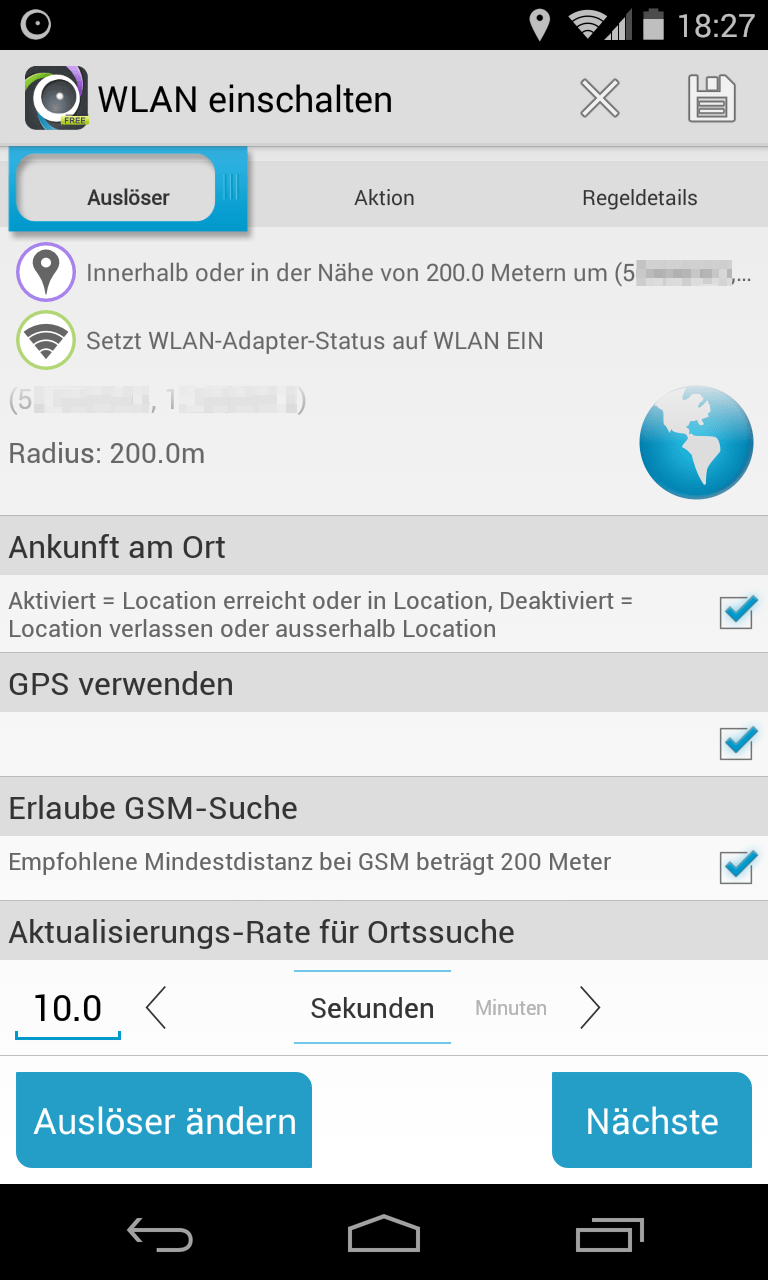Open the map via the globe icon
Viewport: 768px width, 1280px height.
696,442
